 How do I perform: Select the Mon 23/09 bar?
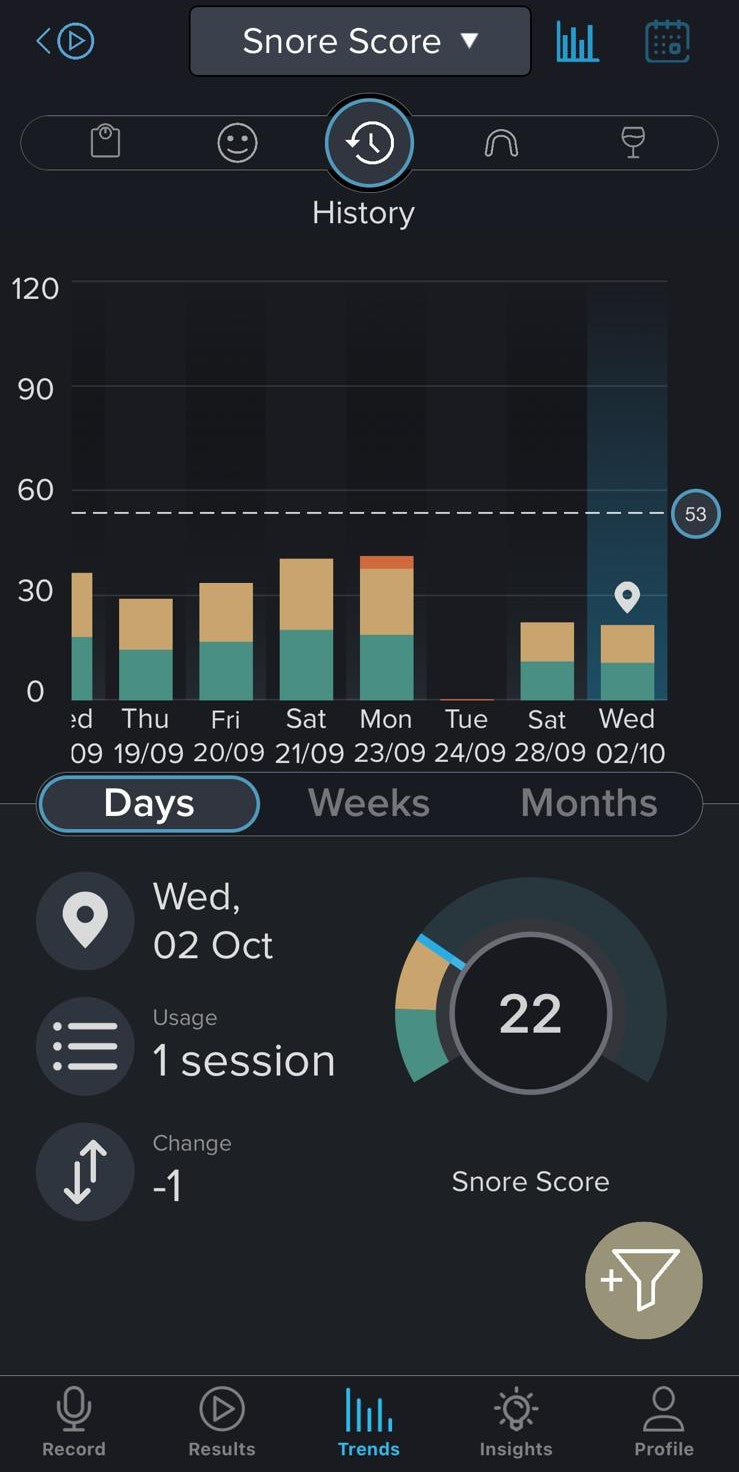386,630
